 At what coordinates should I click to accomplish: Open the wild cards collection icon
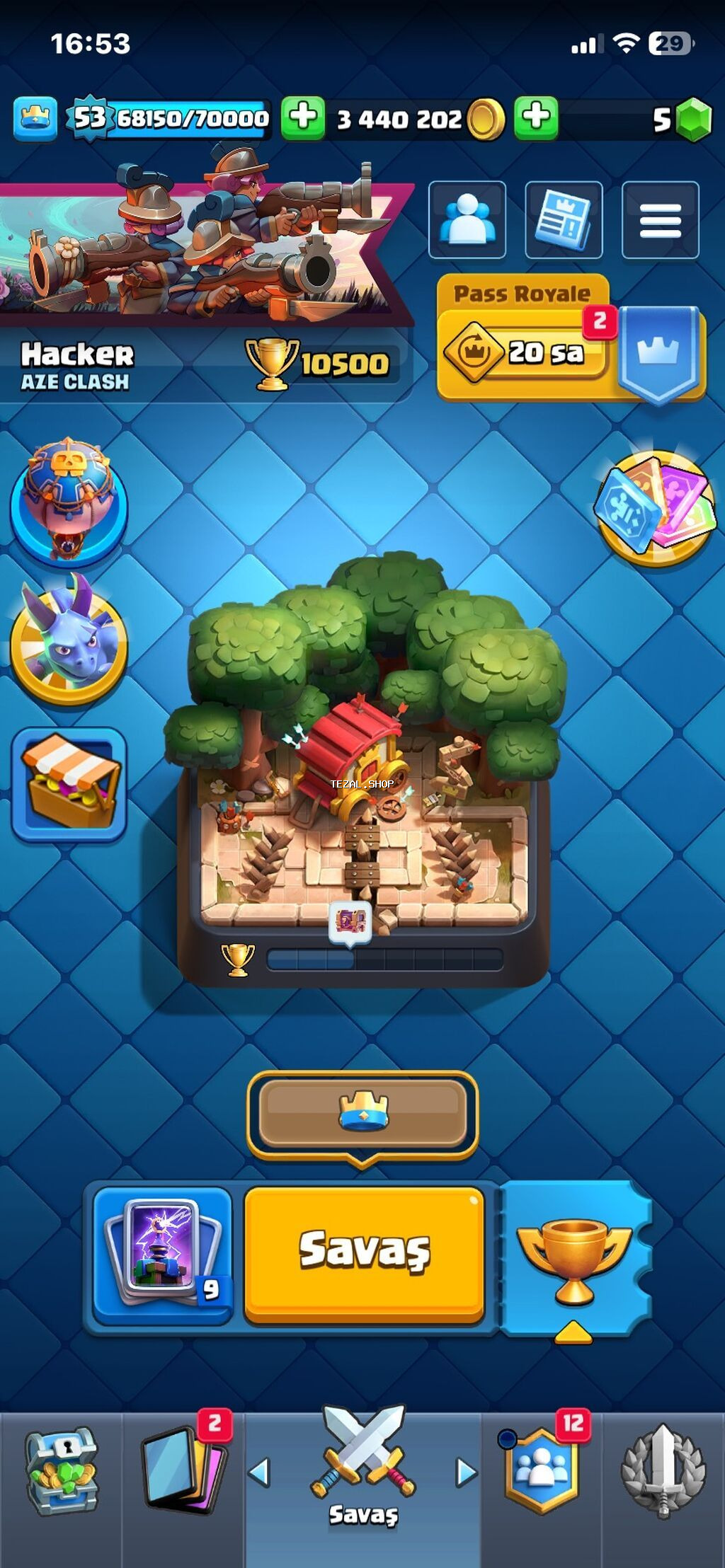pos(656,507)
